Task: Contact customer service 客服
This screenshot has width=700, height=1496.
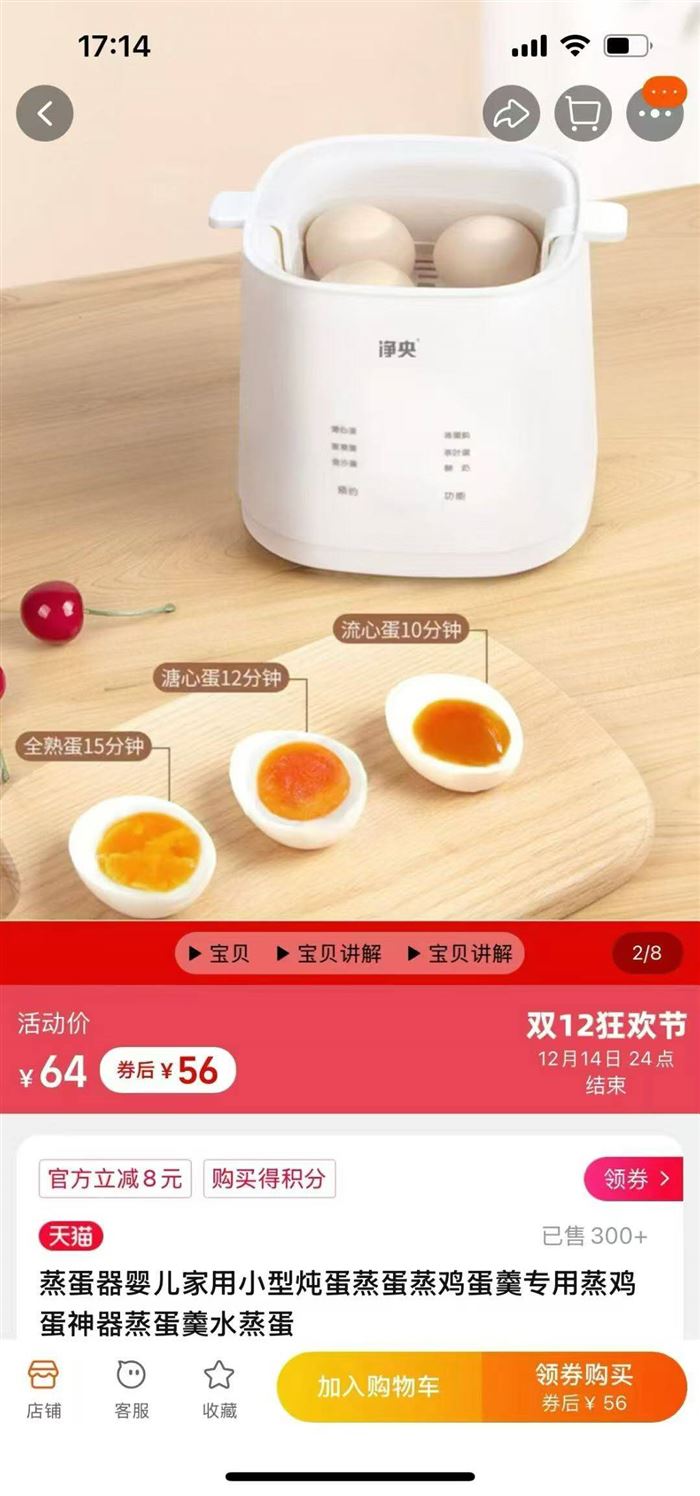Action: click(x=131, y=1388)
